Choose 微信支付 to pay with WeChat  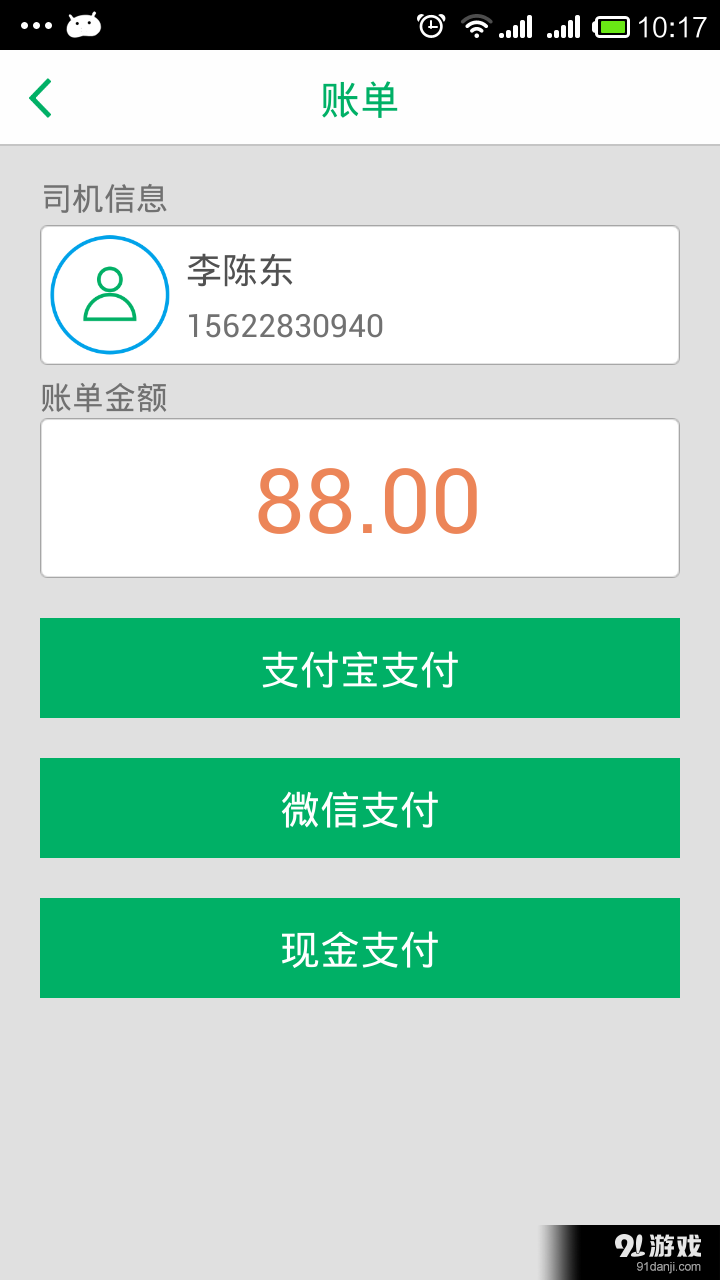coord(360,807)
